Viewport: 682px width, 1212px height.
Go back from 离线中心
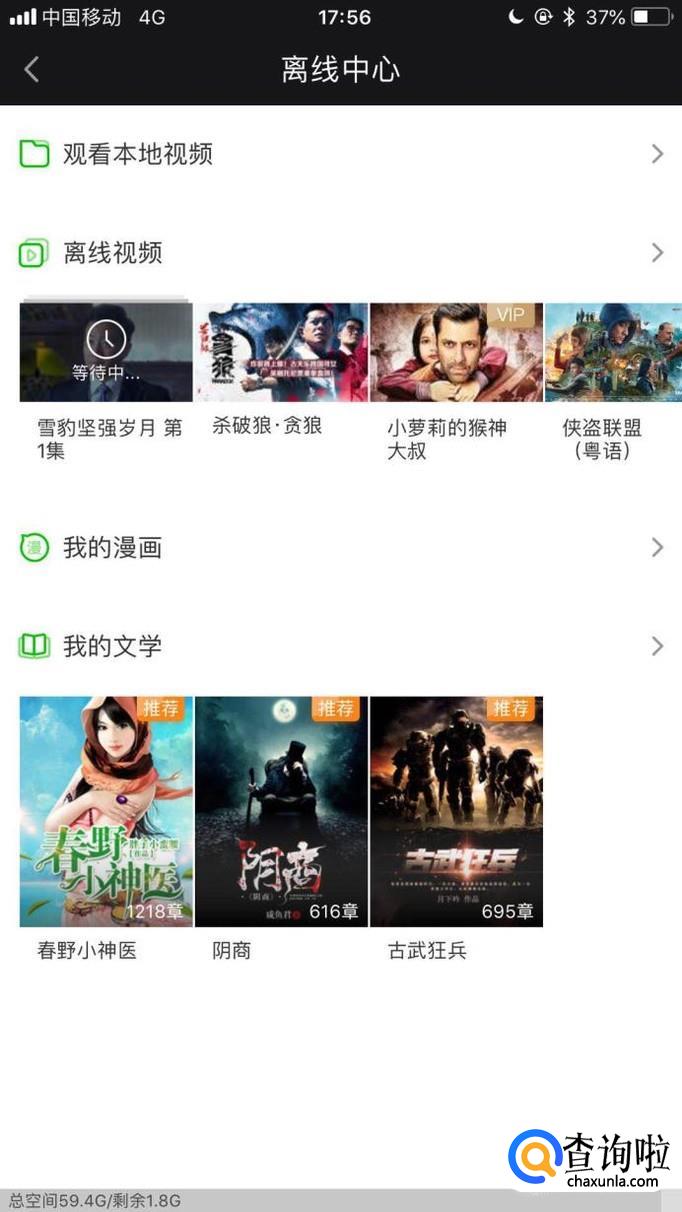32,69
